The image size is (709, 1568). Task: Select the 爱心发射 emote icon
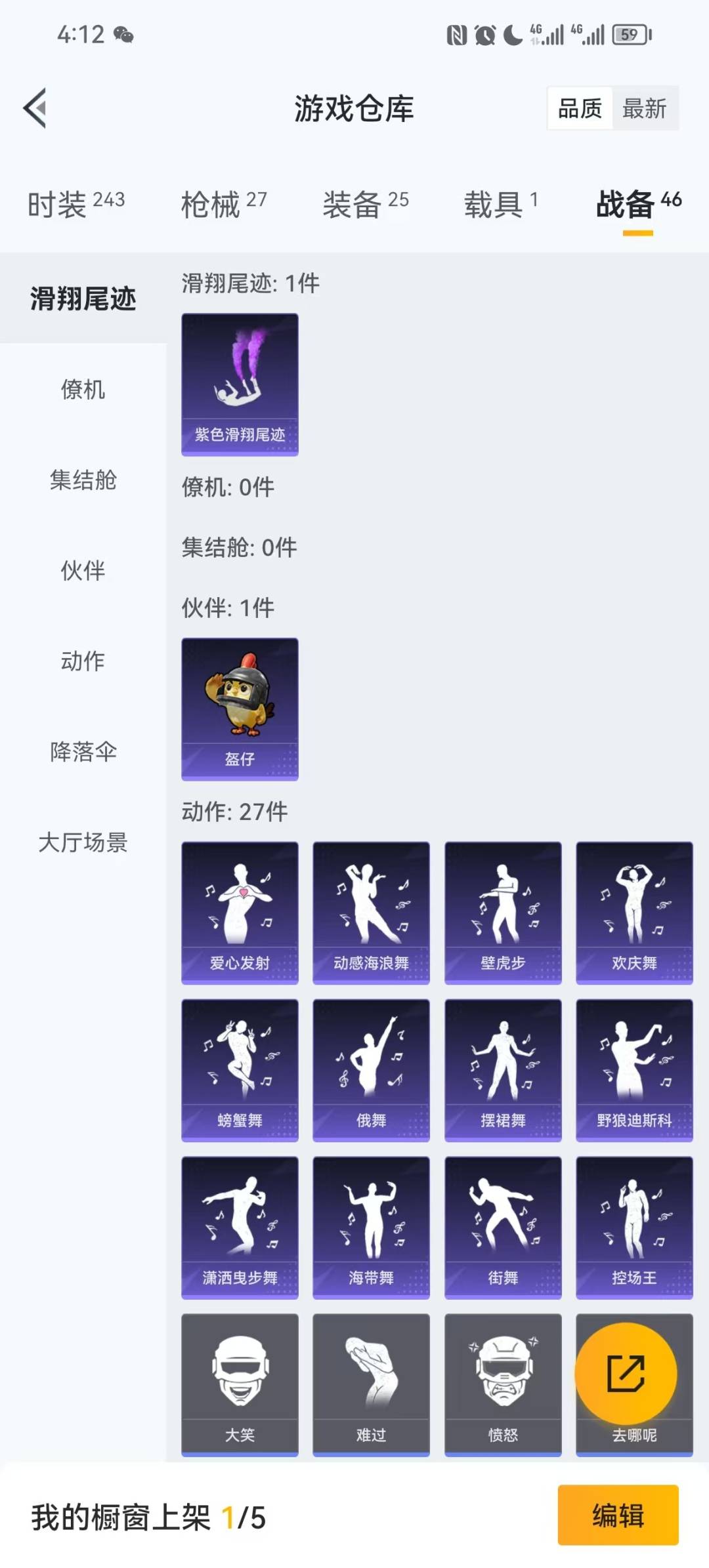[x=239, y=912]
